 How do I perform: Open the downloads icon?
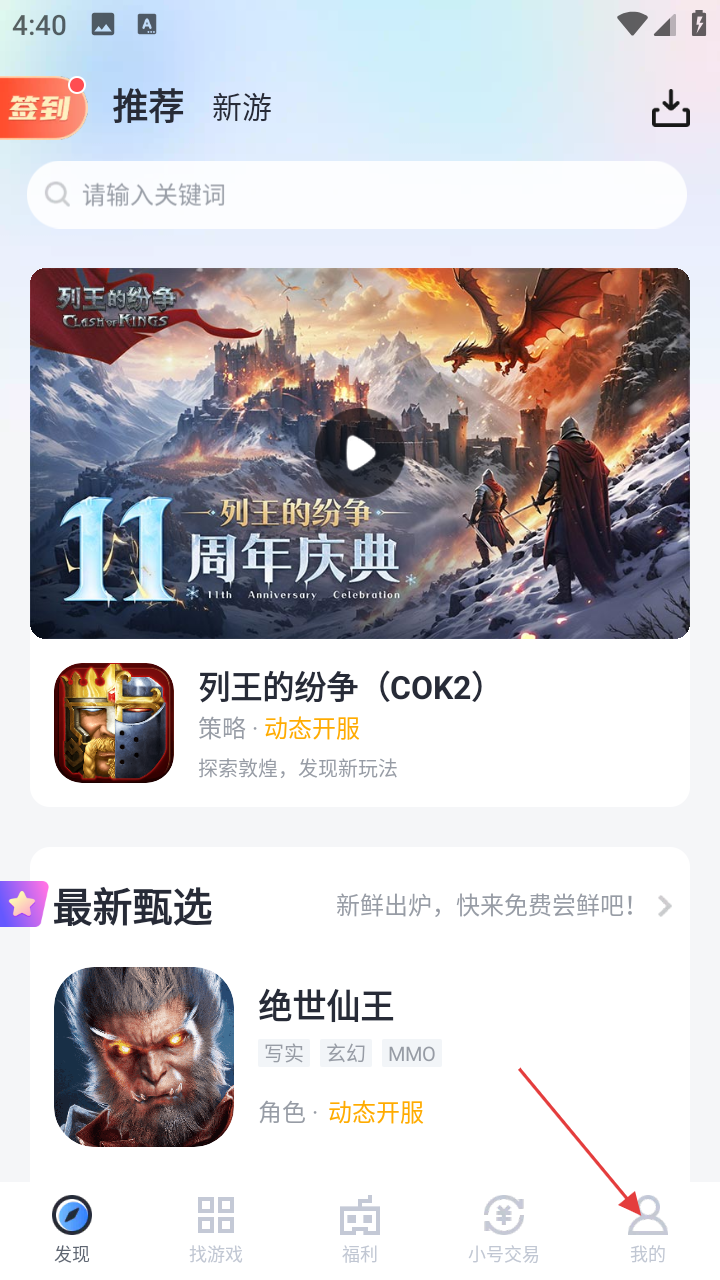[x=670, y=109]
